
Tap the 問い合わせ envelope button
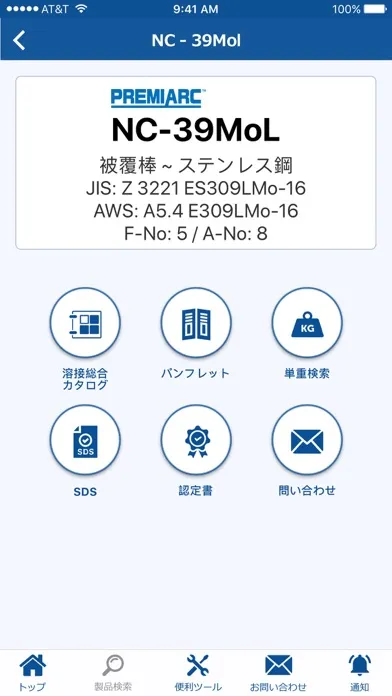(x=307, y=439)
